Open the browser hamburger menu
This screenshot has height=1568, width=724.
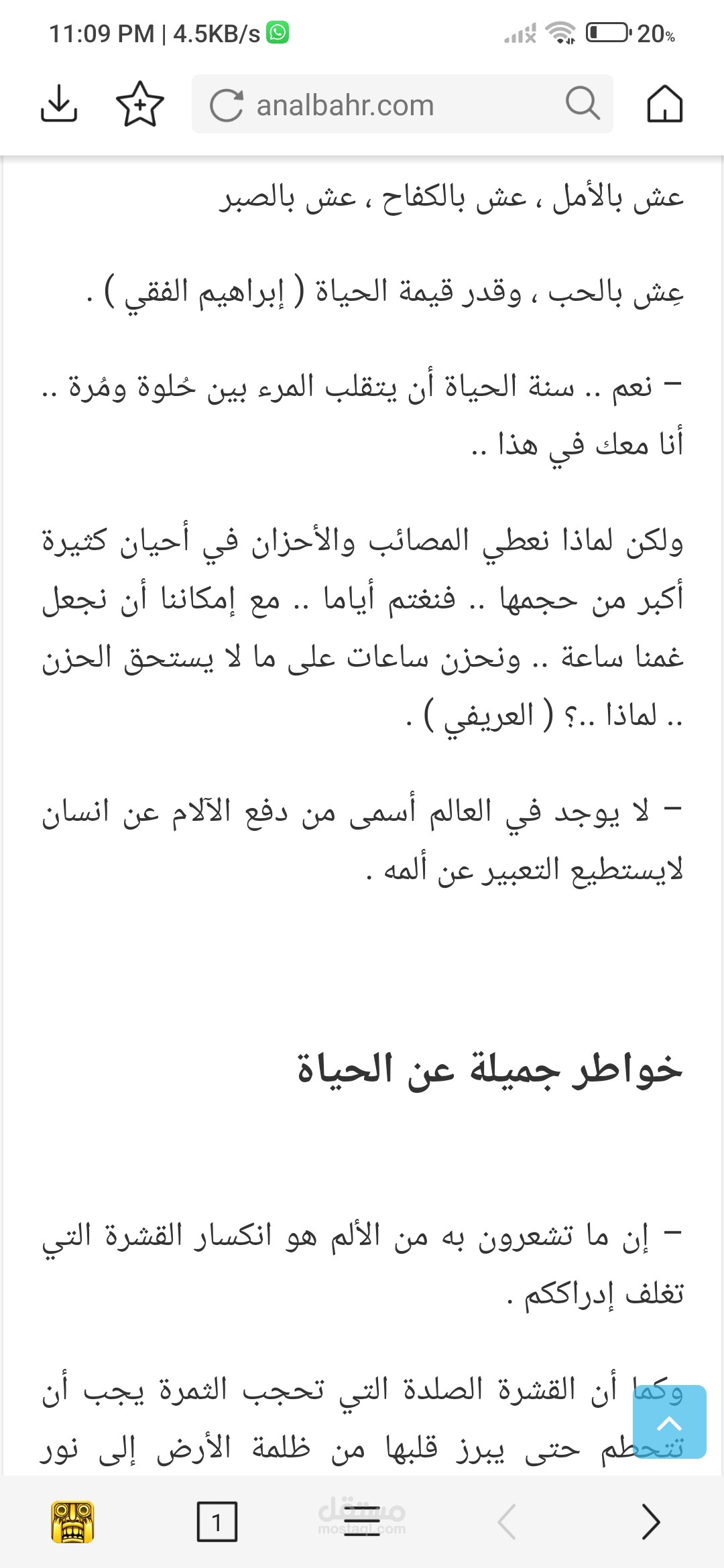tap(362, 1522)
